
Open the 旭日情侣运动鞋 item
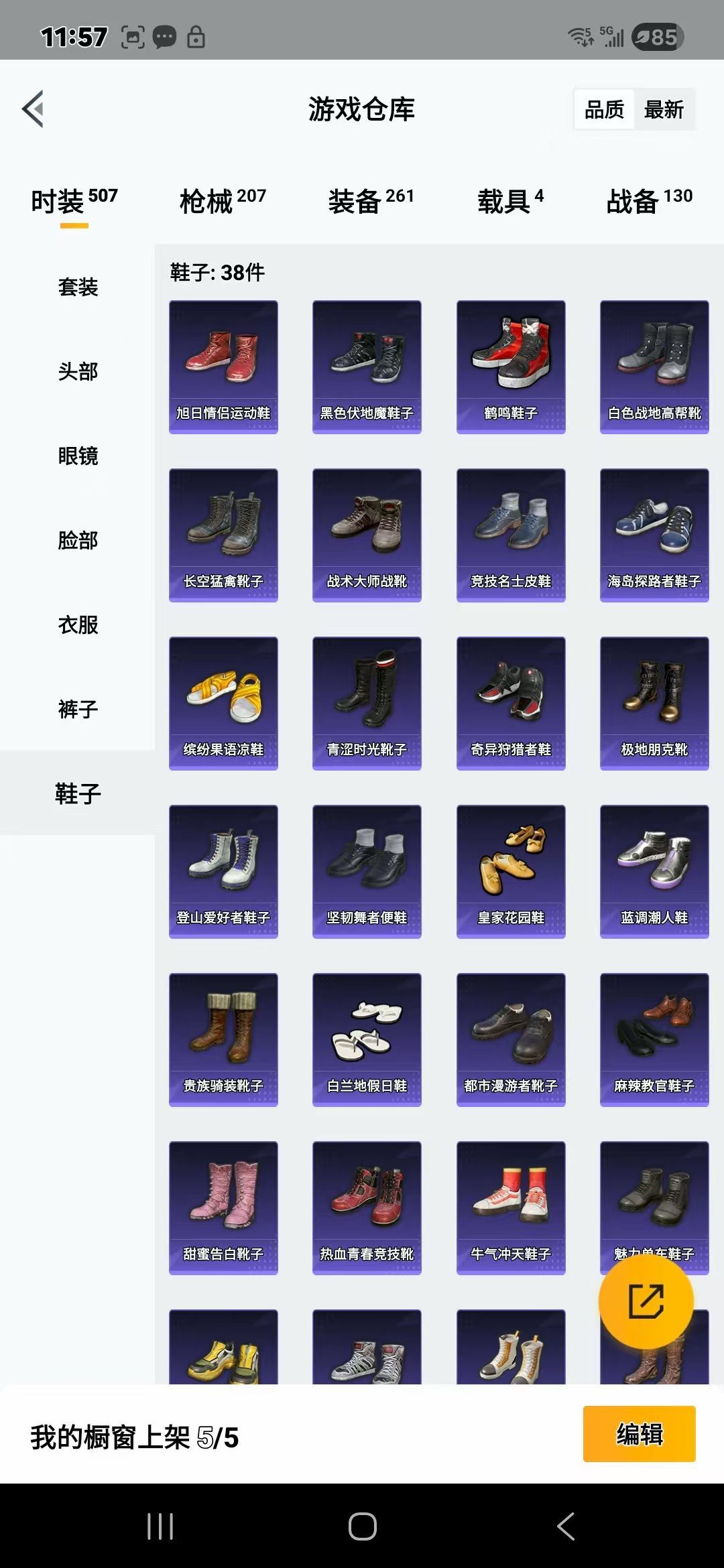pyautogui.click(x=223, y=367)
